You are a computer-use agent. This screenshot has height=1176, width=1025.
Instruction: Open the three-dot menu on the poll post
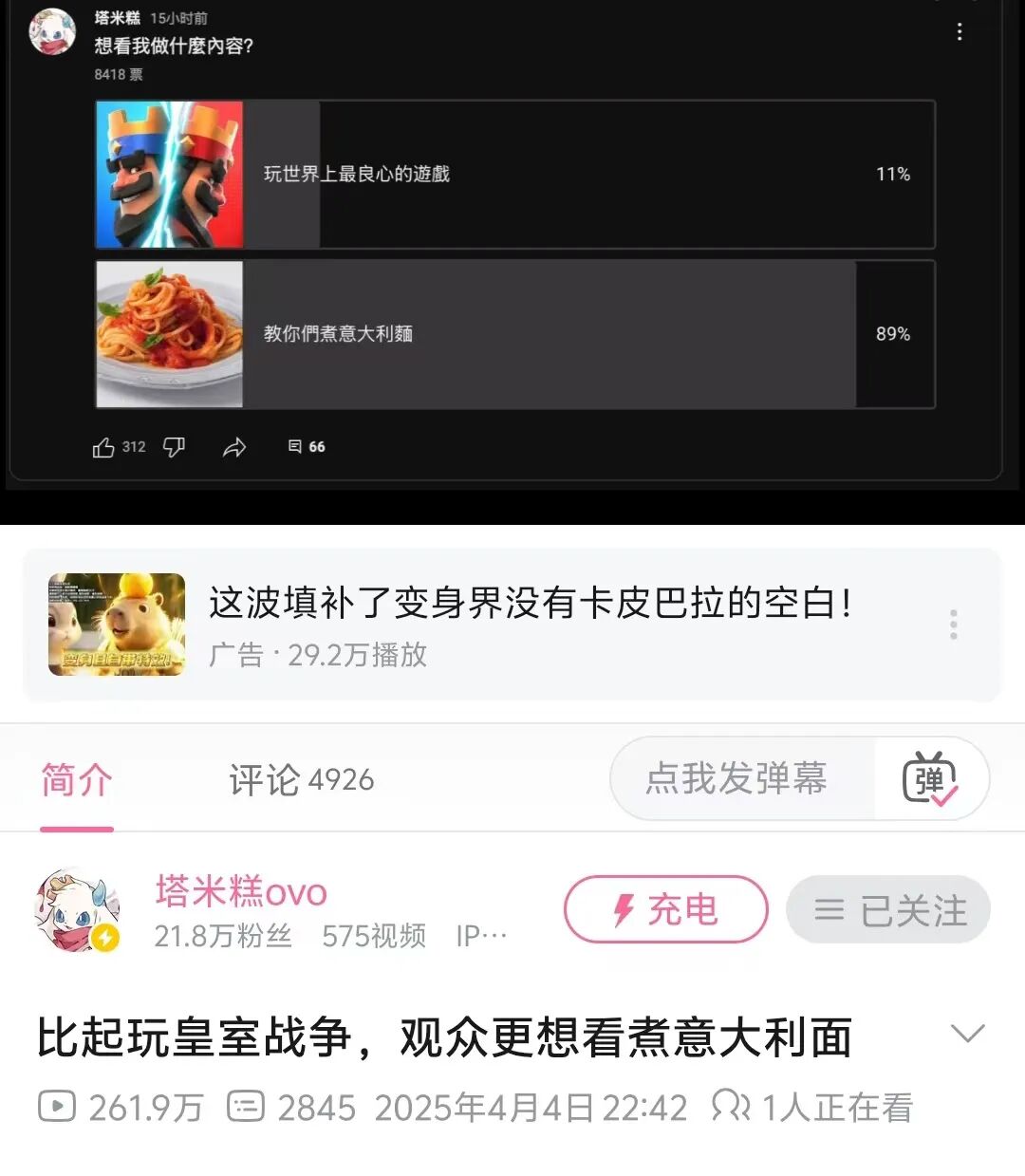[x=960, y=31]
